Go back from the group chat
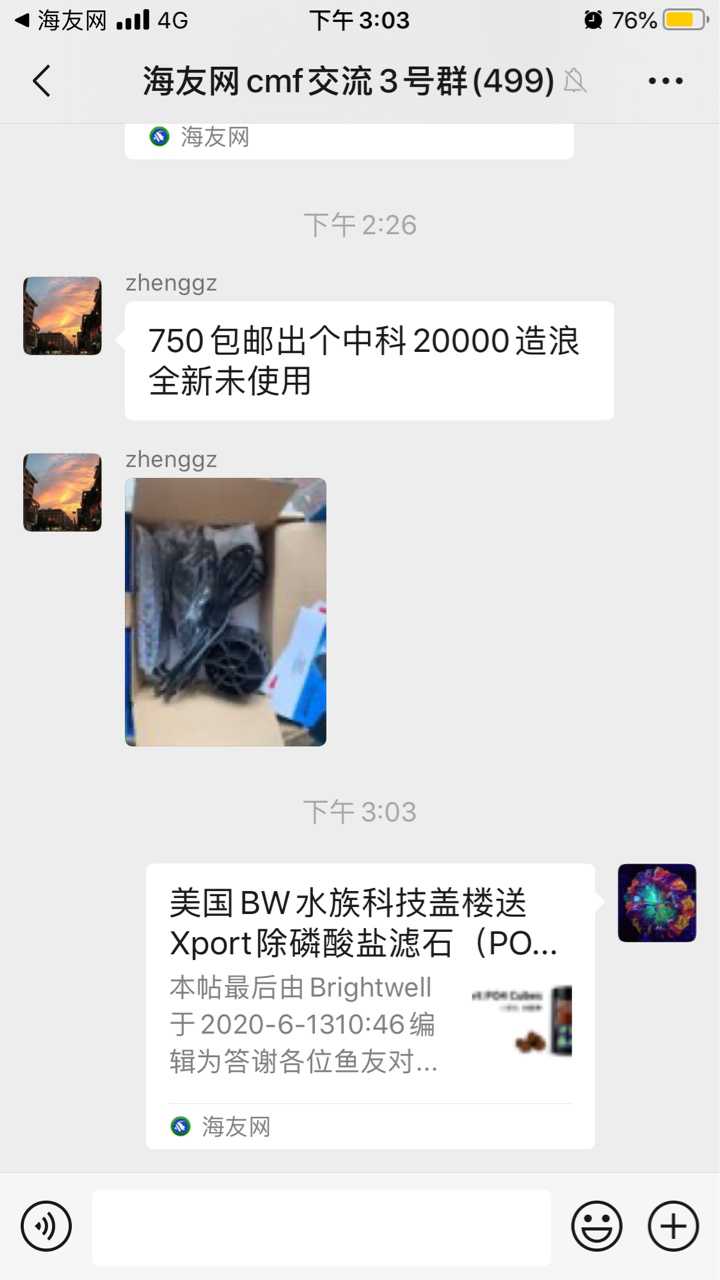The image size is (720, 1280). [x=41, y=81]
